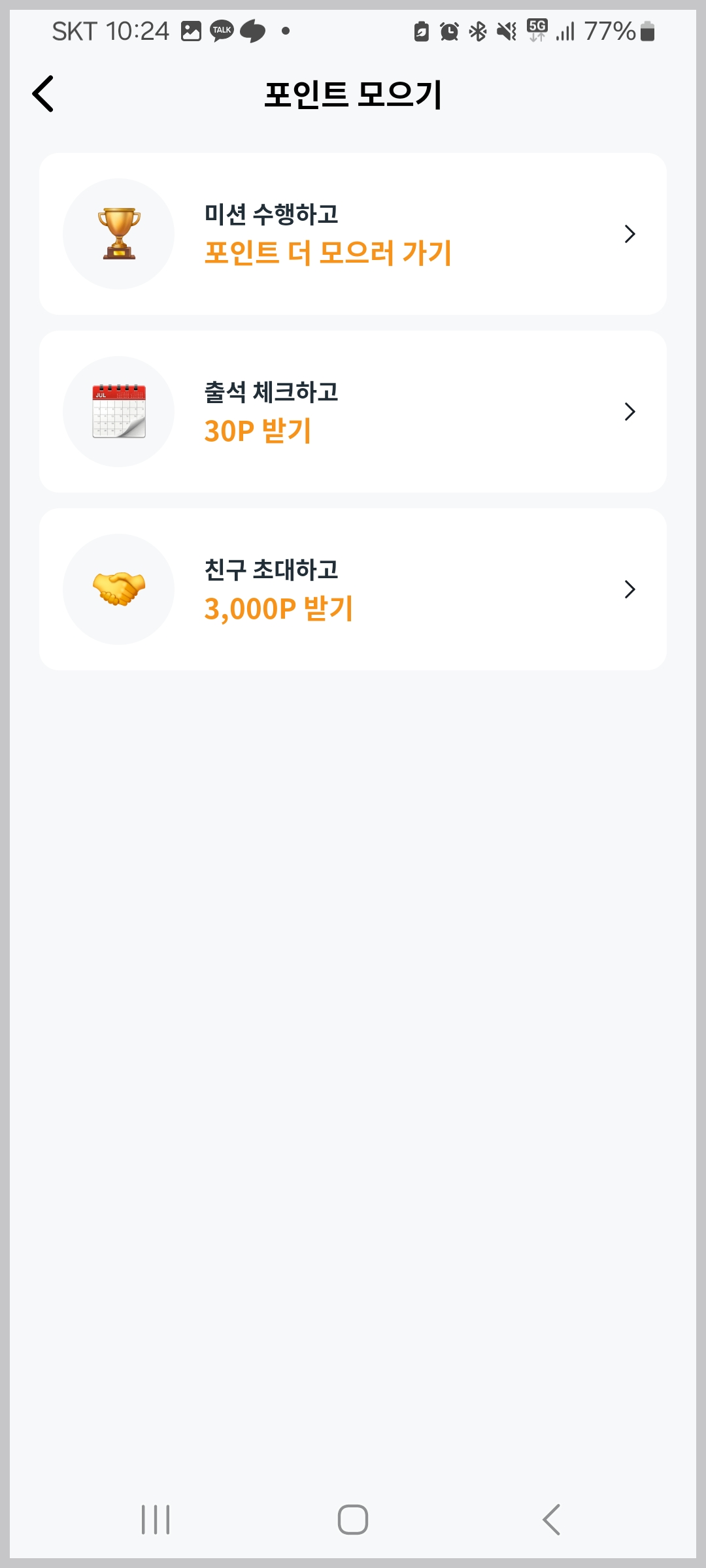706x1568 pixels.
Task: Open 미션 수행하고 포인트 더 모으러 가기
Action: coord(353,234)
